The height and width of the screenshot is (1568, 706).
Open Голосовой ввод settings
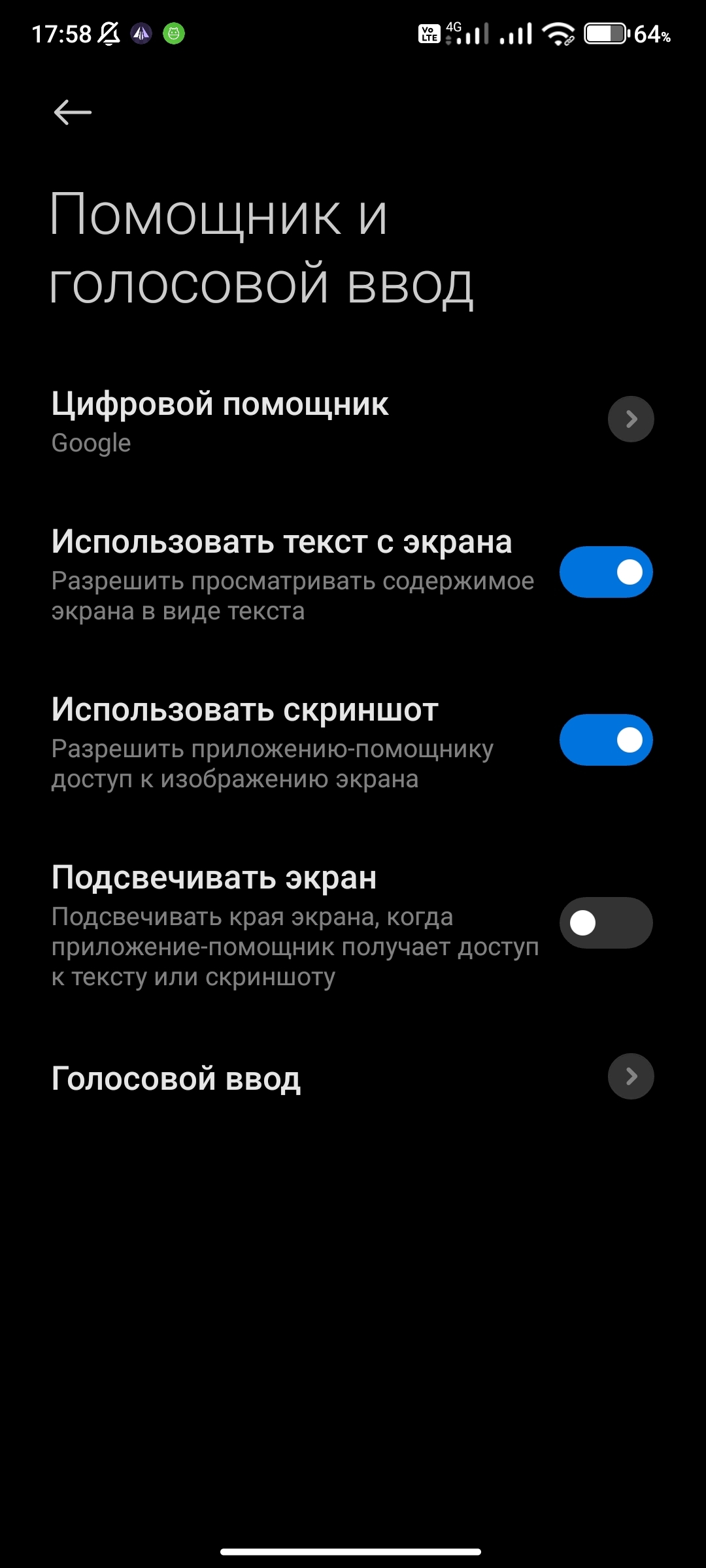353,1077
